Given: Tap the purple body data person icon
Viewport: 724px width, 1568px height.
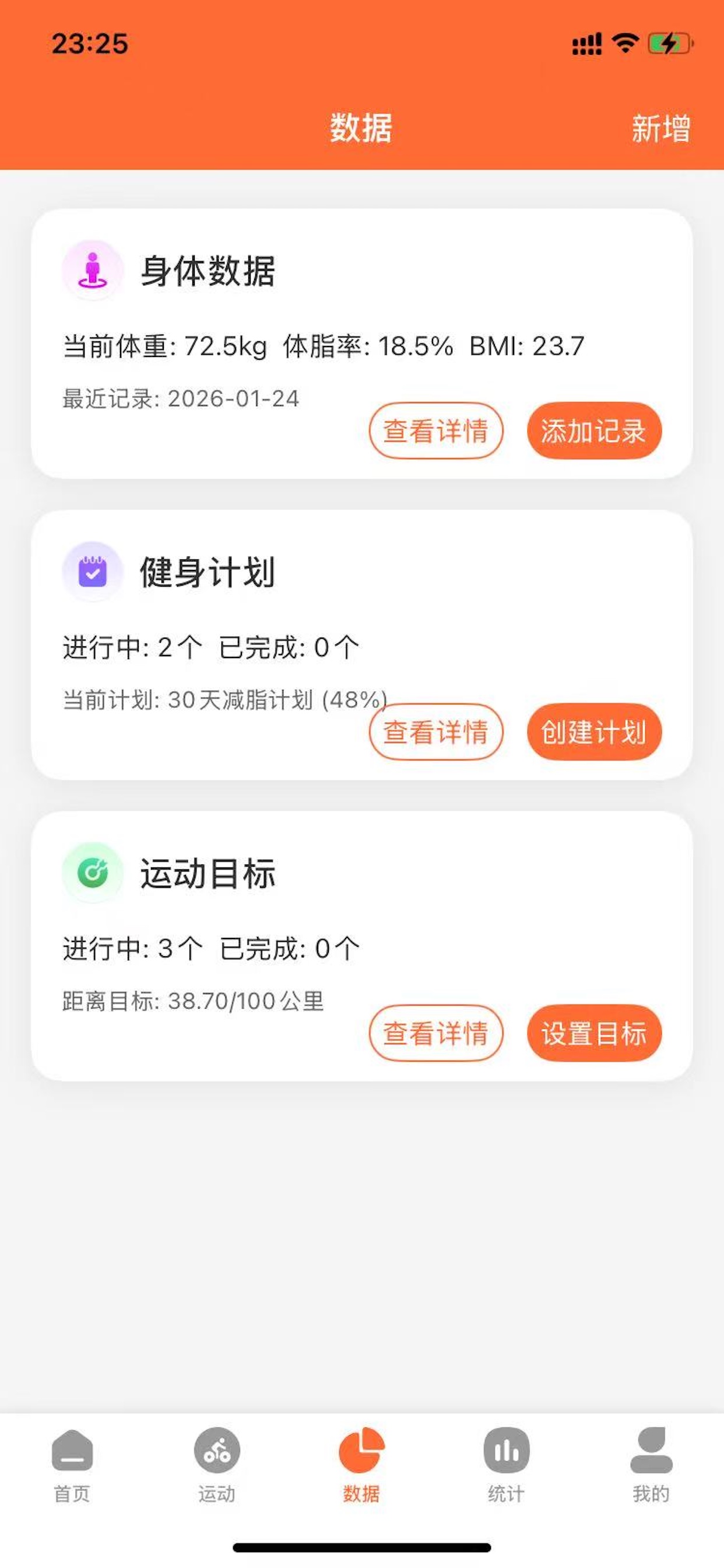Looking at the screenshot, I should pyautogui.click(x=92, y=268).
